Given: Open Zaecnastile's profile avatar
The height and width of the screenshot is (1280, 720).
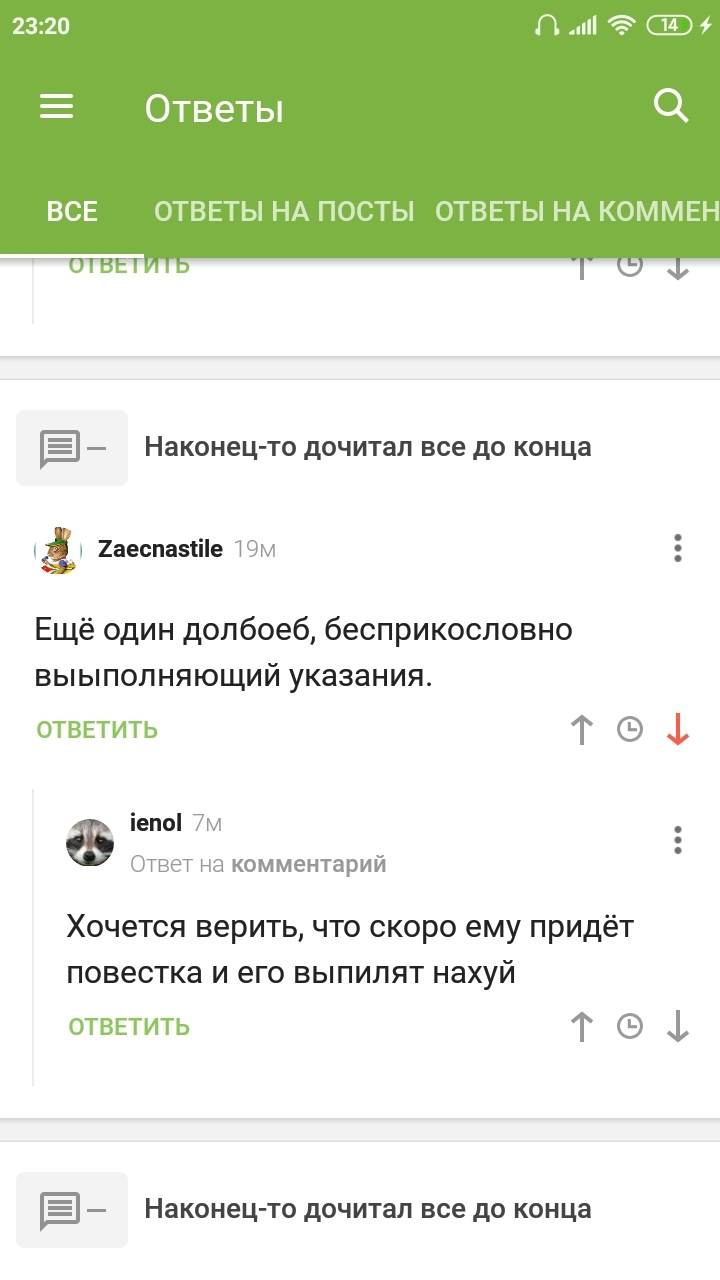Looking at the screenshot, I should 58,549.
